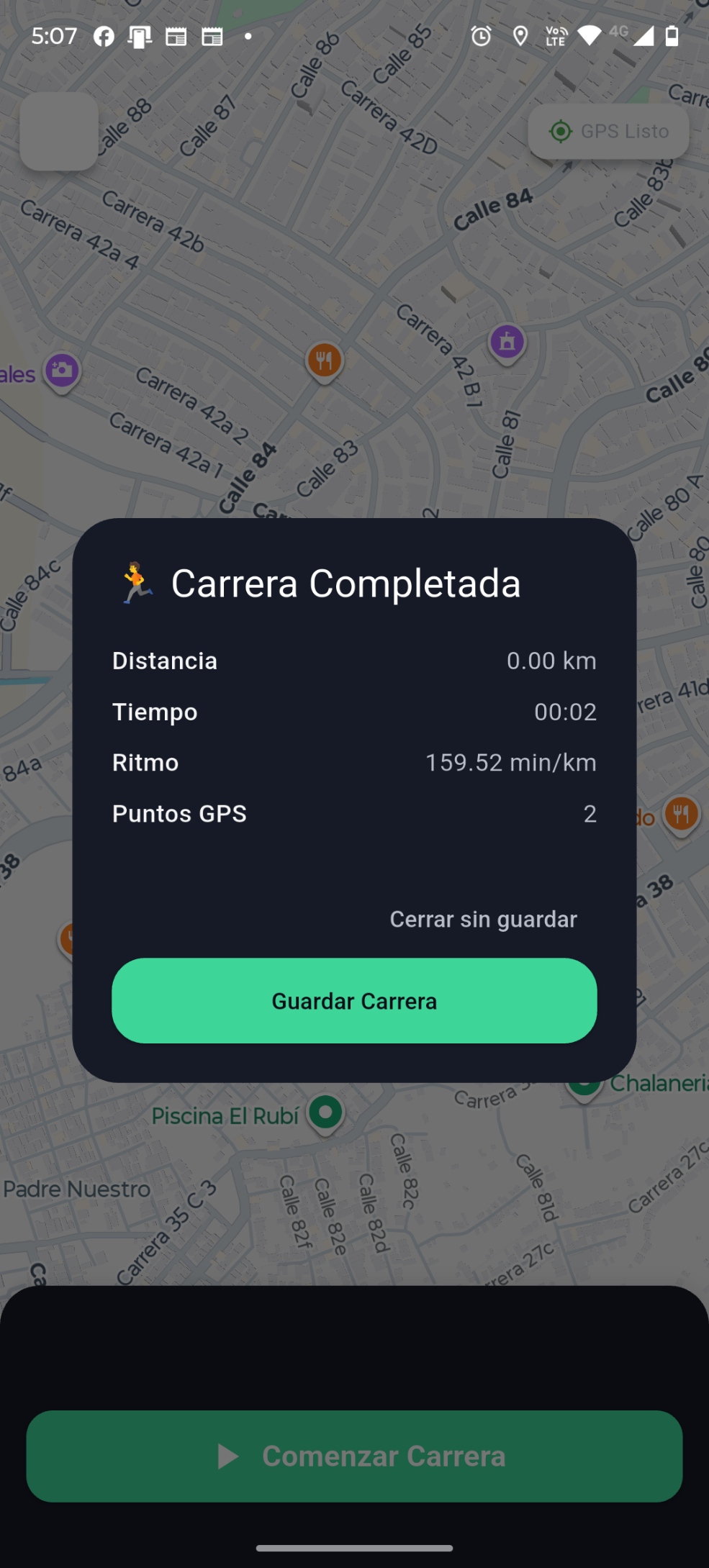Open the Facebook icon in the status bar

(103, 36)
